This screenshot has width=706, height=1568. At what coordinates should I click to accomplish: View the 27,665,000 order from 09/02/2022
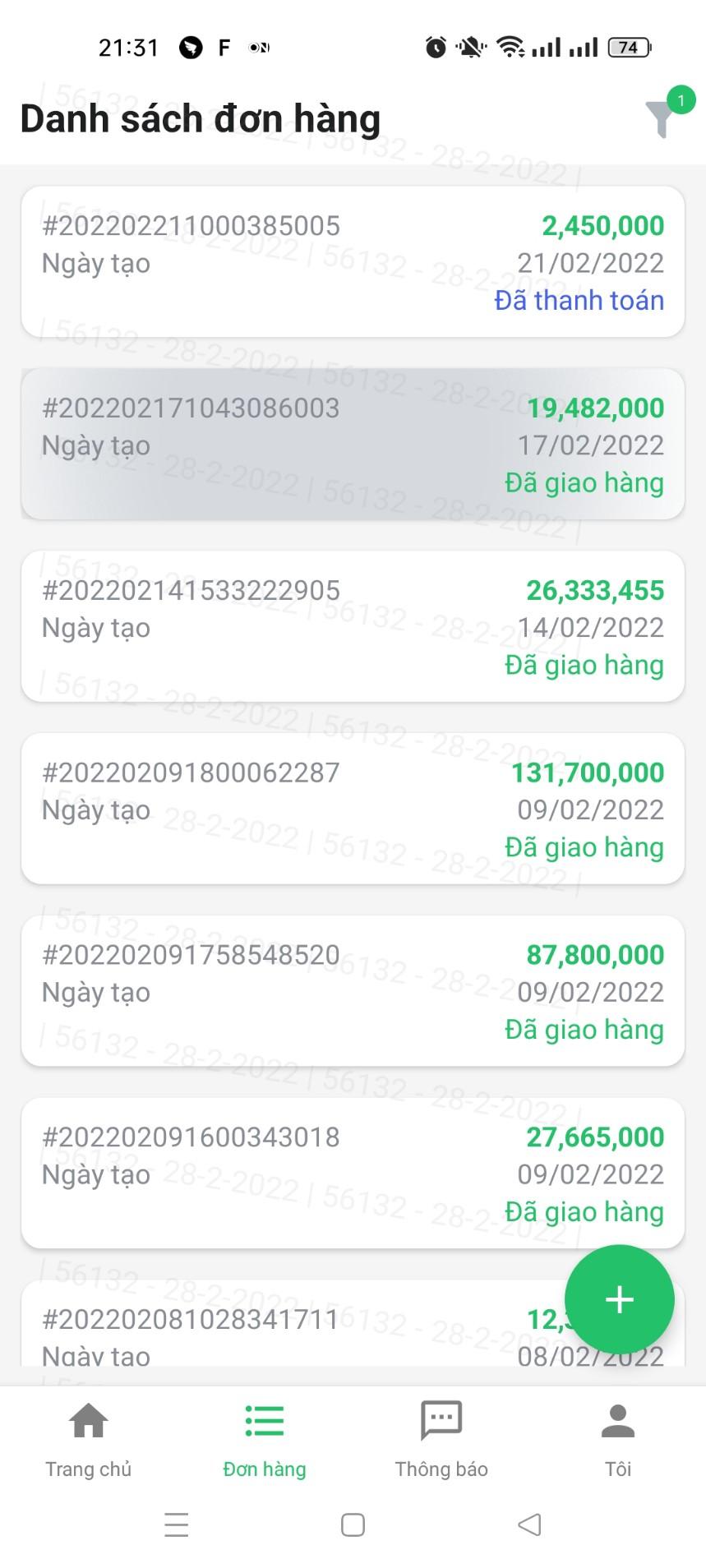point(353,1174)
